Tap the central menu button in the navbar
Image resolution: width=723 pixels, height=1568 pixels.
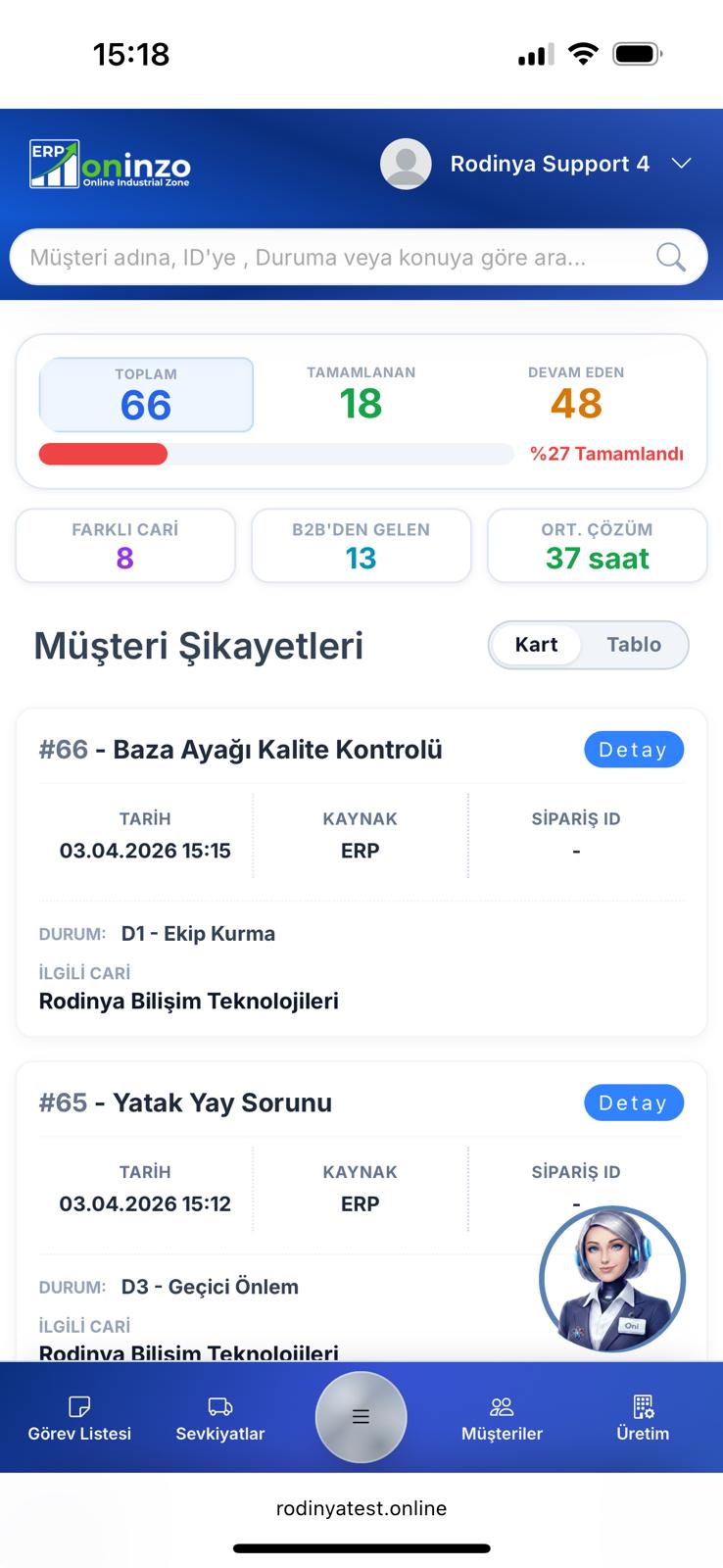tap(361, 1416)
